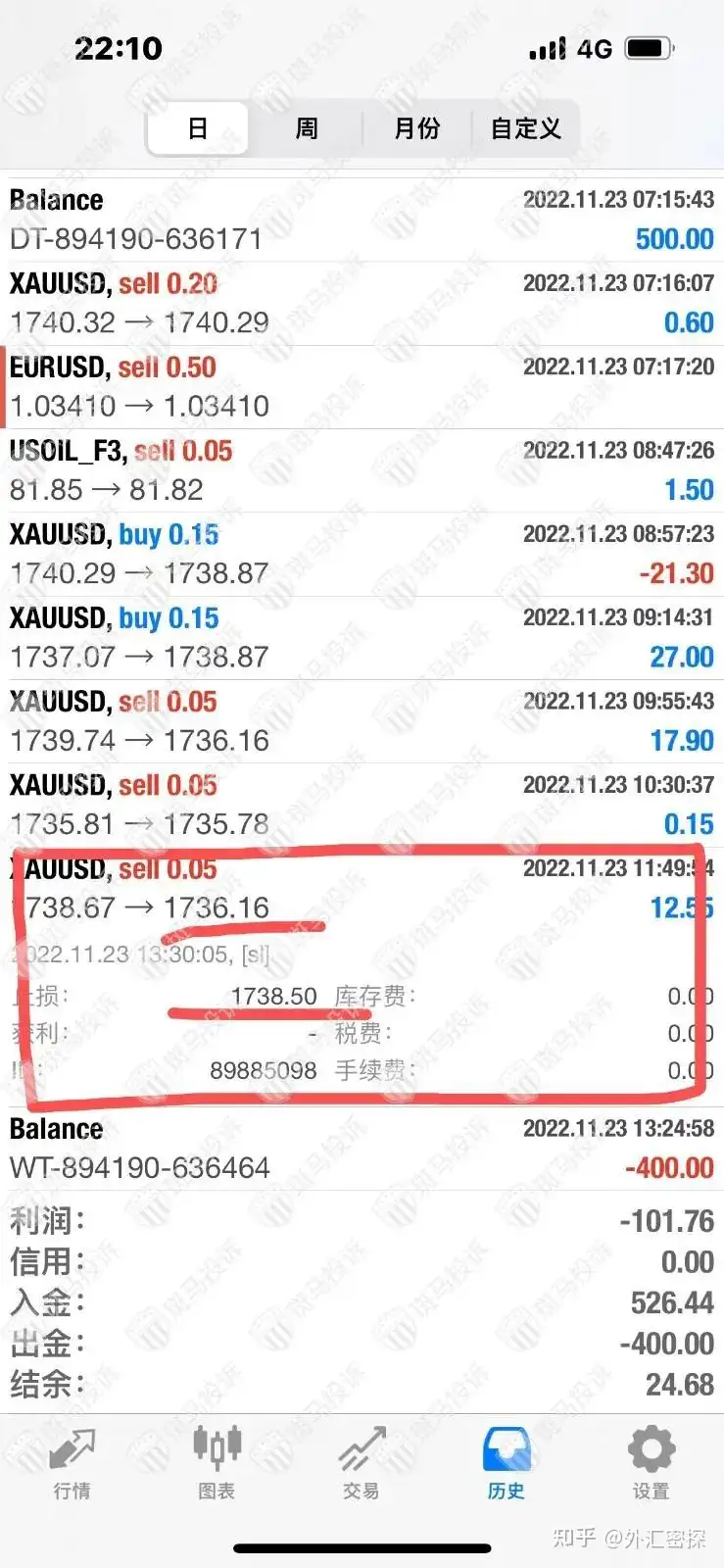
Task: Switch to the 交易 trade tab
Action: coord(361,1464)
